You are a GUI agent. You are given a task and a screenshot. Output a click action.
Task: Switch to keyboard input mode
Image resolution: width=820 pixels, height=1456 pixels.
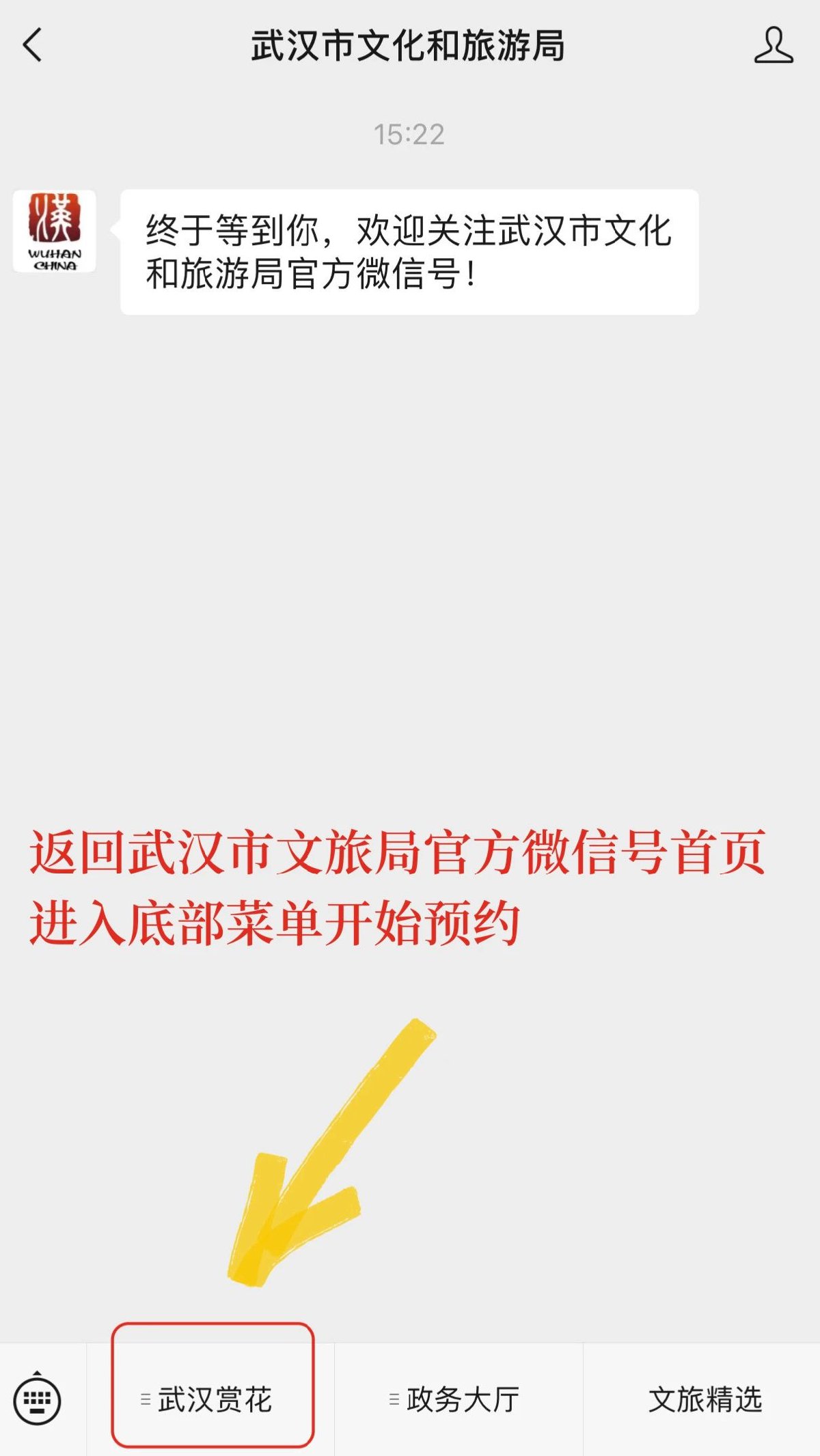pyautogui.click(x=38, y=1399)
